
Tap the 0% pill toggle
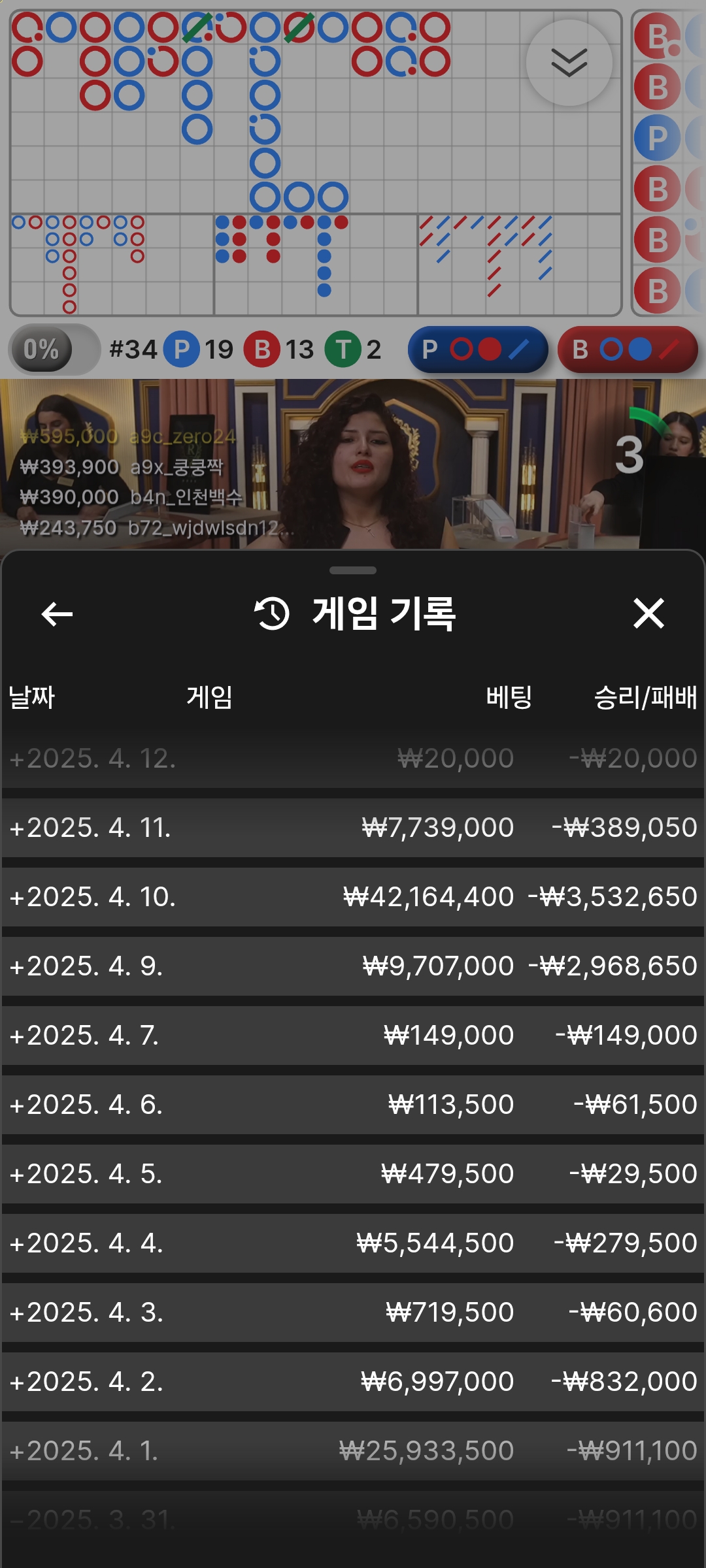(54, 350)
